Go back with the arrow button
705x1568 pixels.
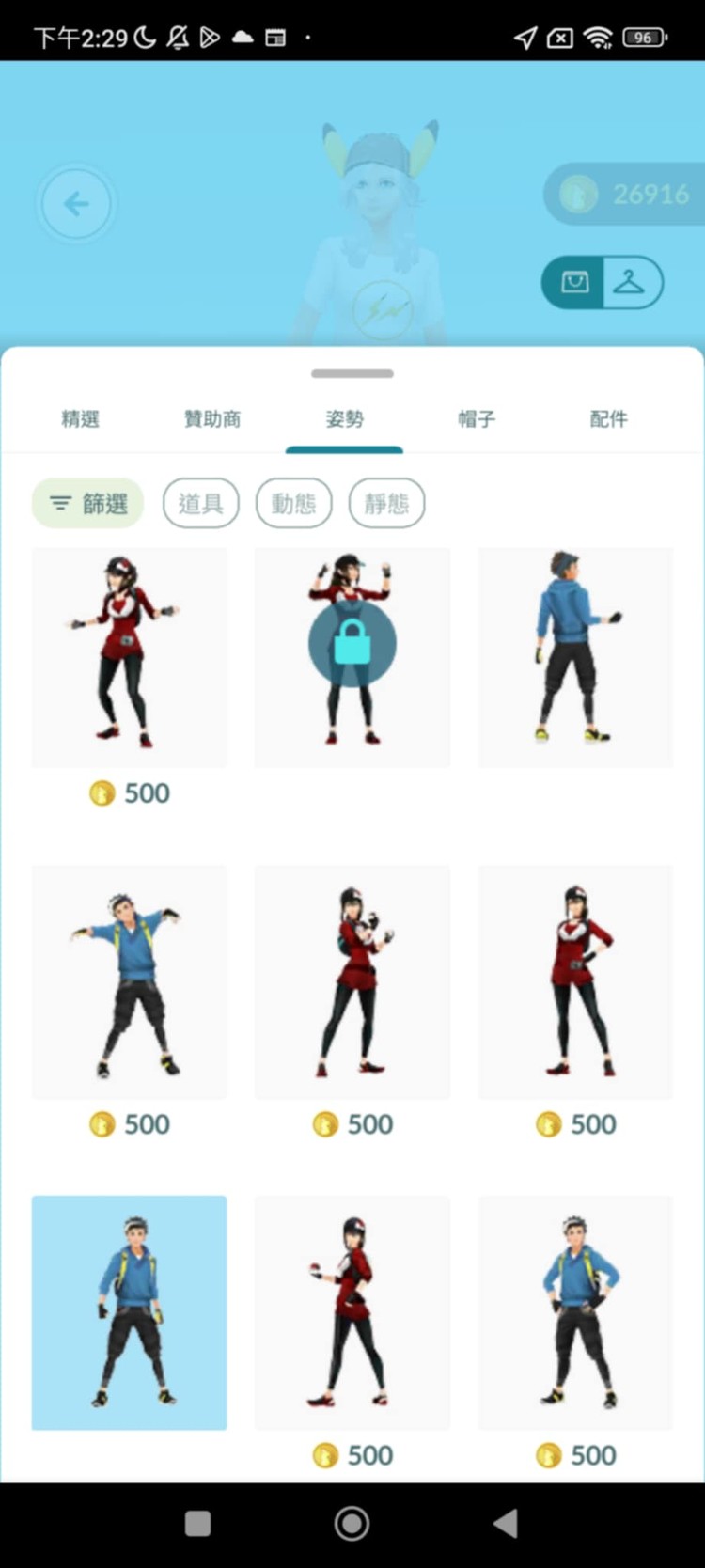[x=76, y=204]
